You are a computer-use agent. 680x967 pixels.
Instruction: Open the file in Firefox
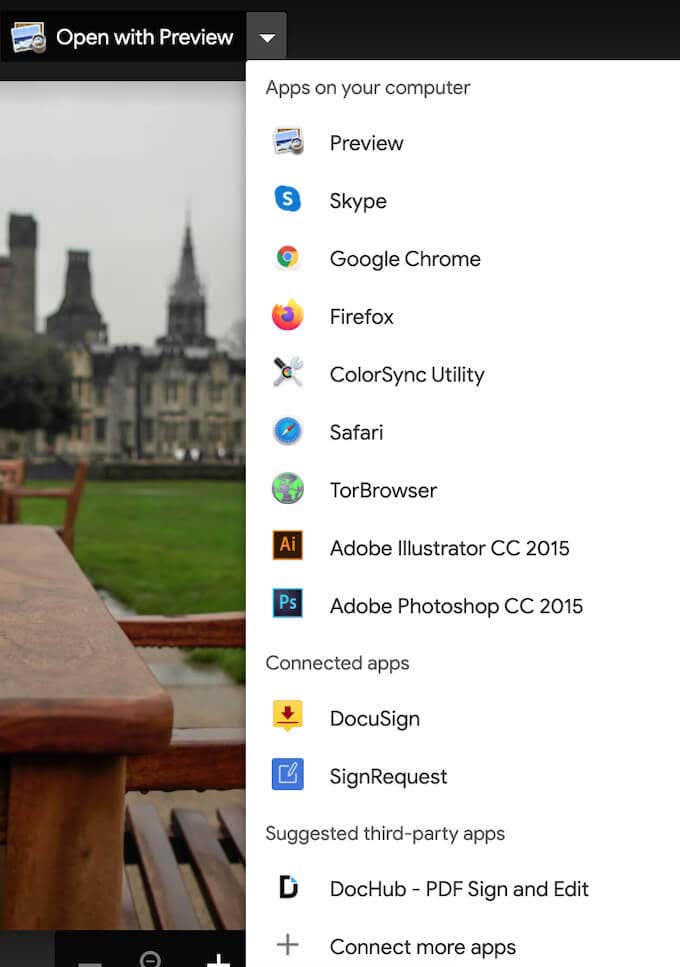(x=361, y=317)
